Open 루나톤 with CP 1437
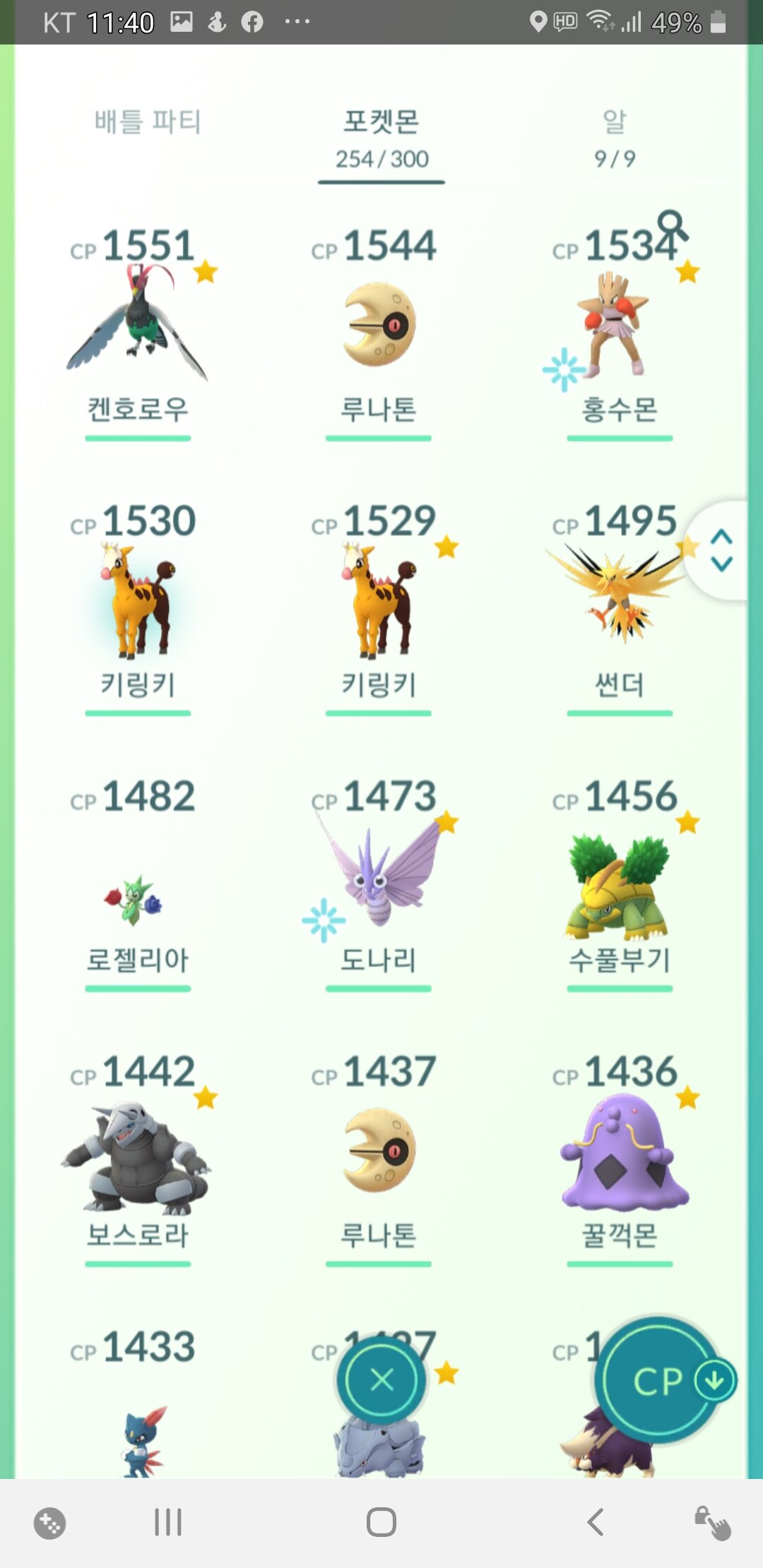The width and height of the screenshot is (763, 1568). [379, 1151]
